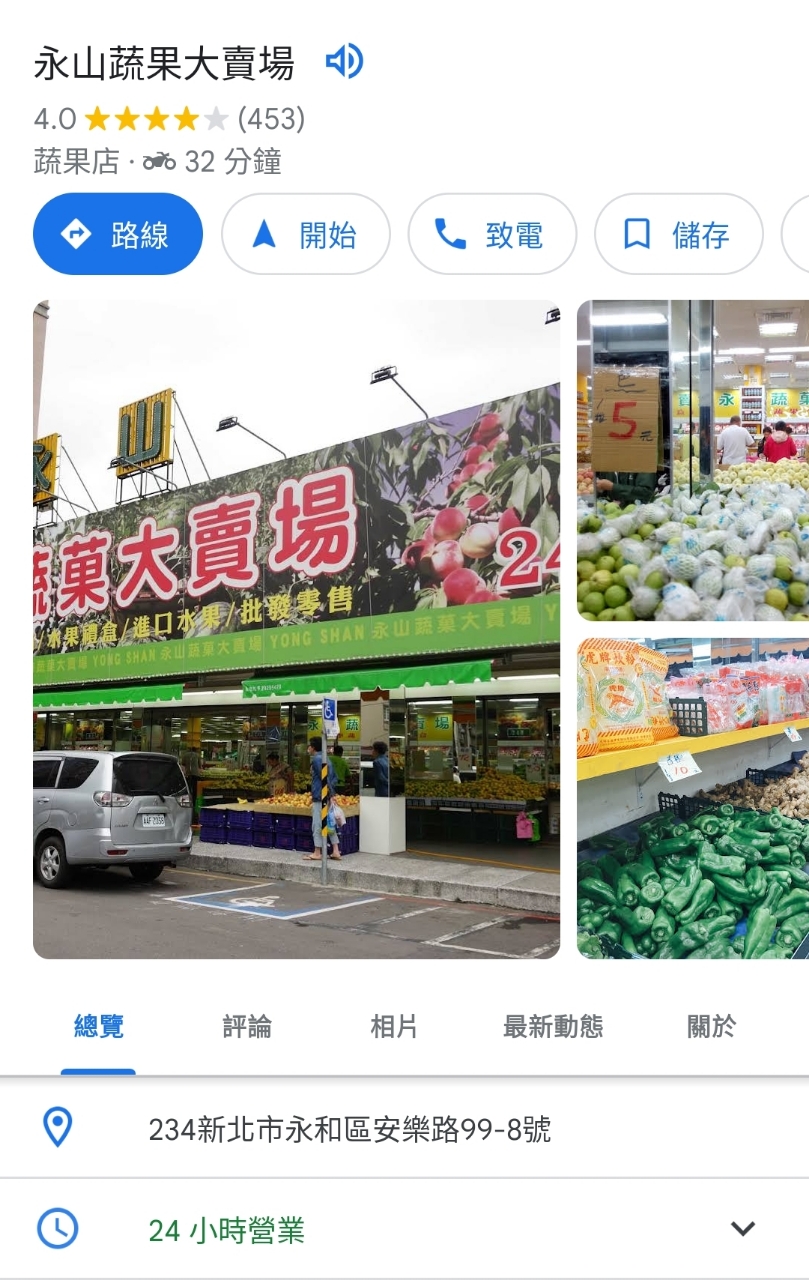Open the 最新動態 tab

[x=552, y=1026]
